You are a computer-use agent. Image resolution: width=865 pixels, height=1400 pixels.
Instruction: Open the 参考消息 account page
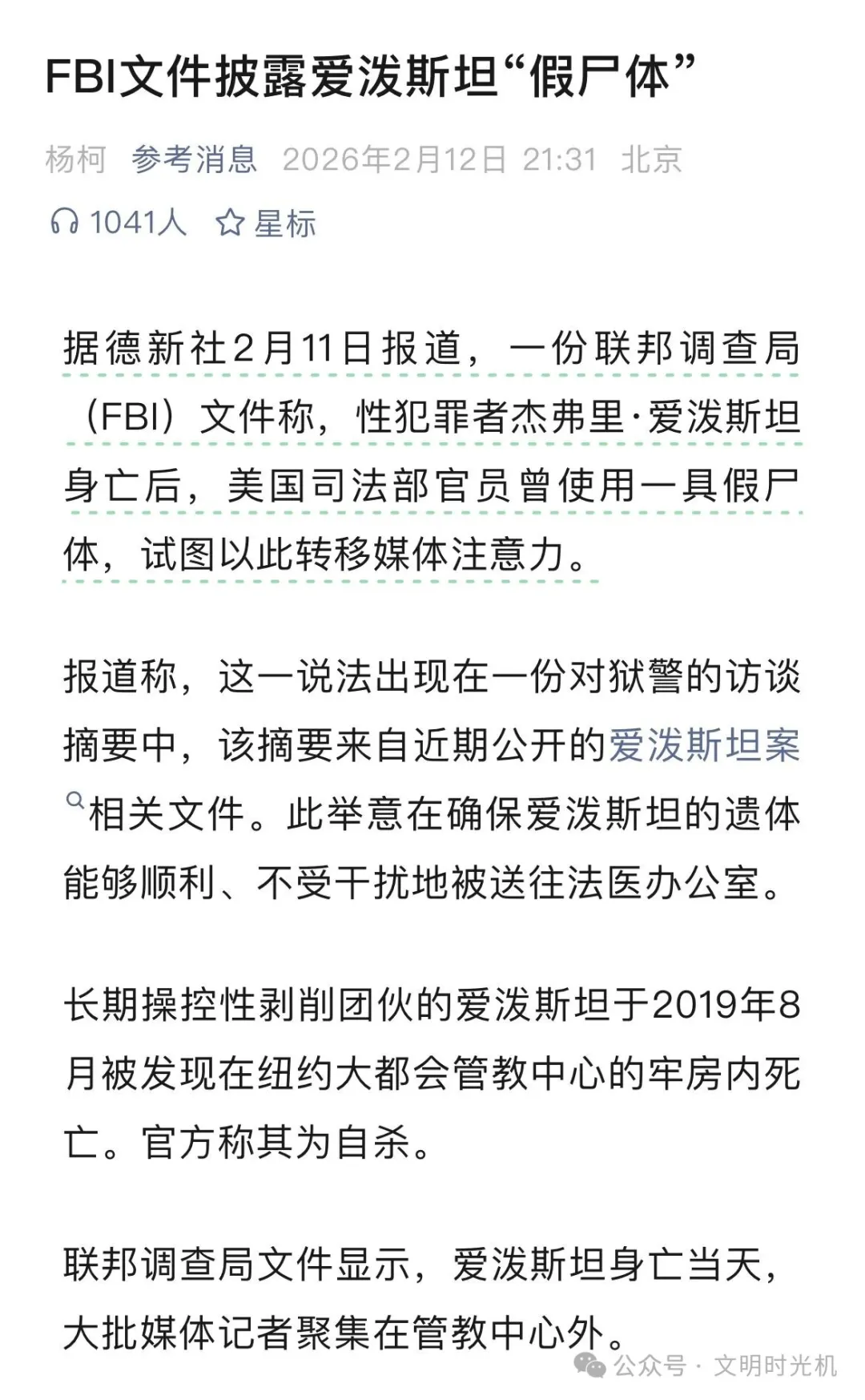[194, 159]
